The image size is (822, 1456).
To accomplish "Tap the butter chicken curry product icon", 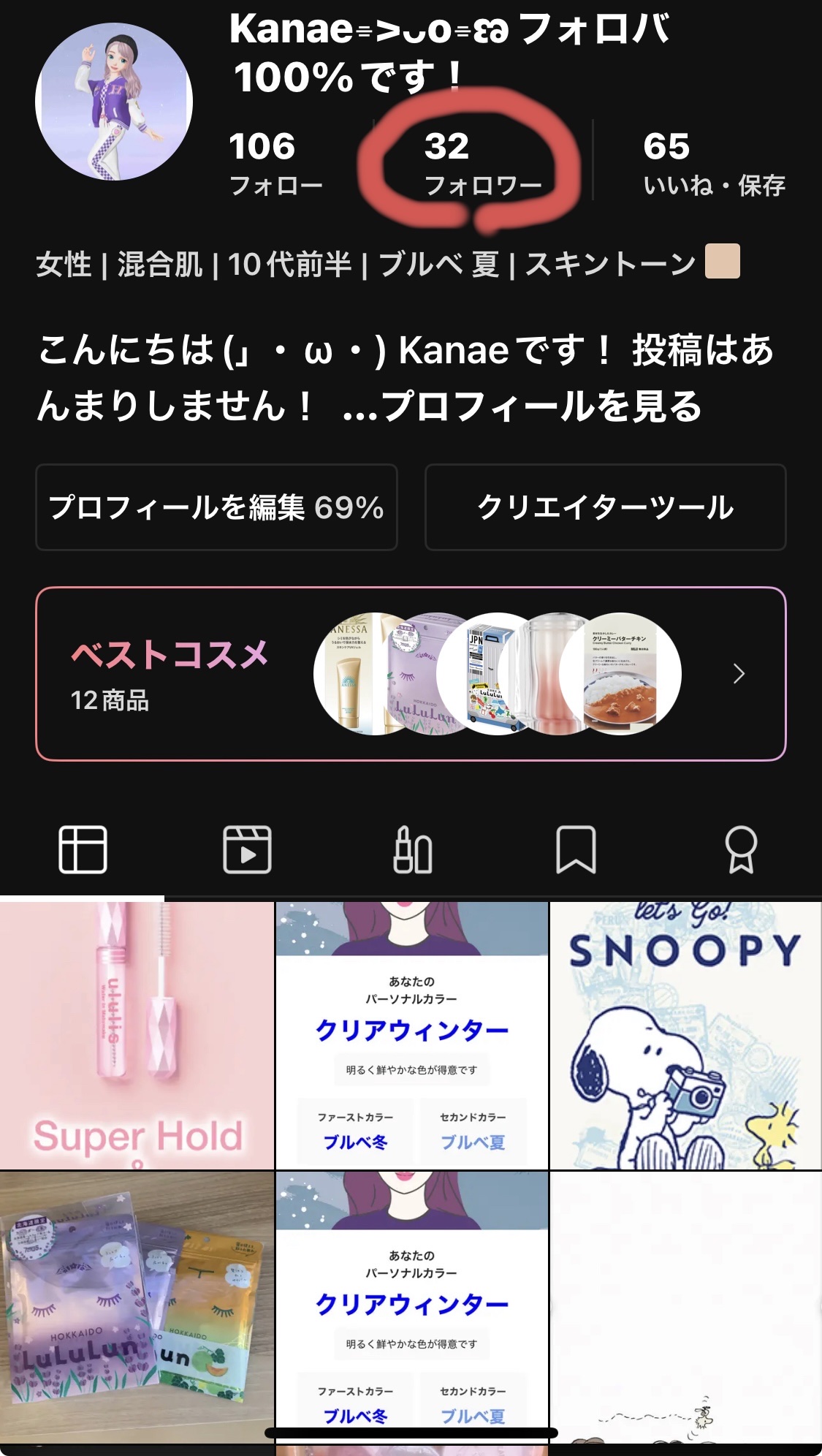I will [x=625, y=674].
